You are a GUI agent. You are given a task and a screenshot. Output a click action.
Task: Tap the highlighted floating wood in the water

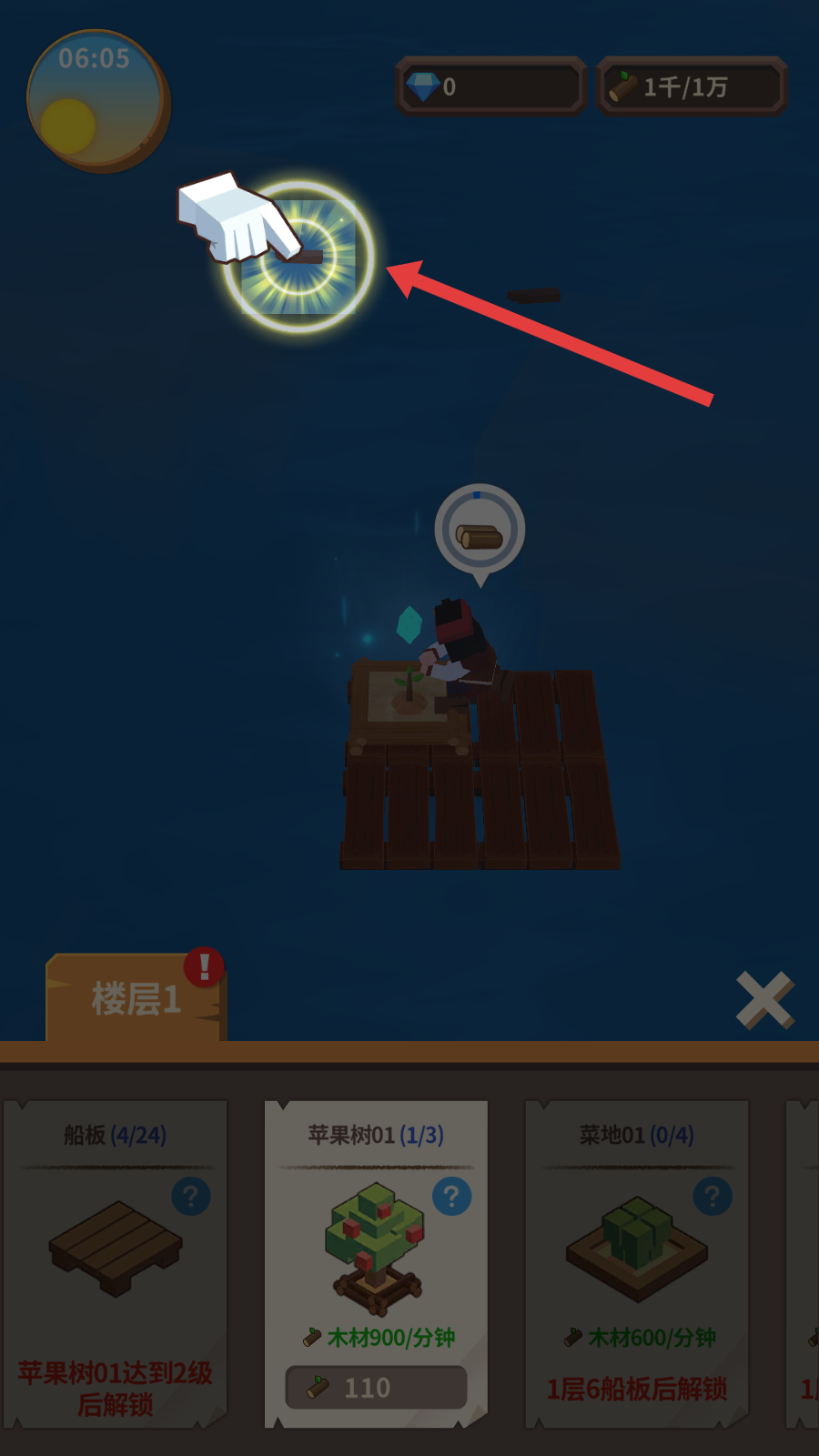click(x=299, y=258)
